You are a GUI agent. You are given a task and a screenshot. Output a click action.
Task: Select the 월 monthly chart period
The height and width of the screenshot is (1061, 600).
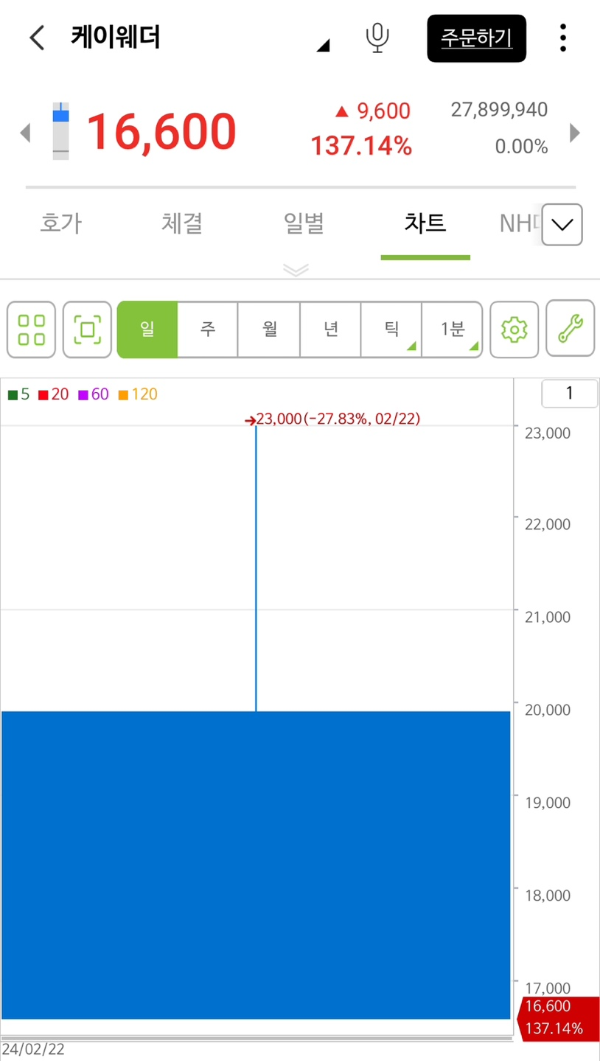(x=269, y=330)
